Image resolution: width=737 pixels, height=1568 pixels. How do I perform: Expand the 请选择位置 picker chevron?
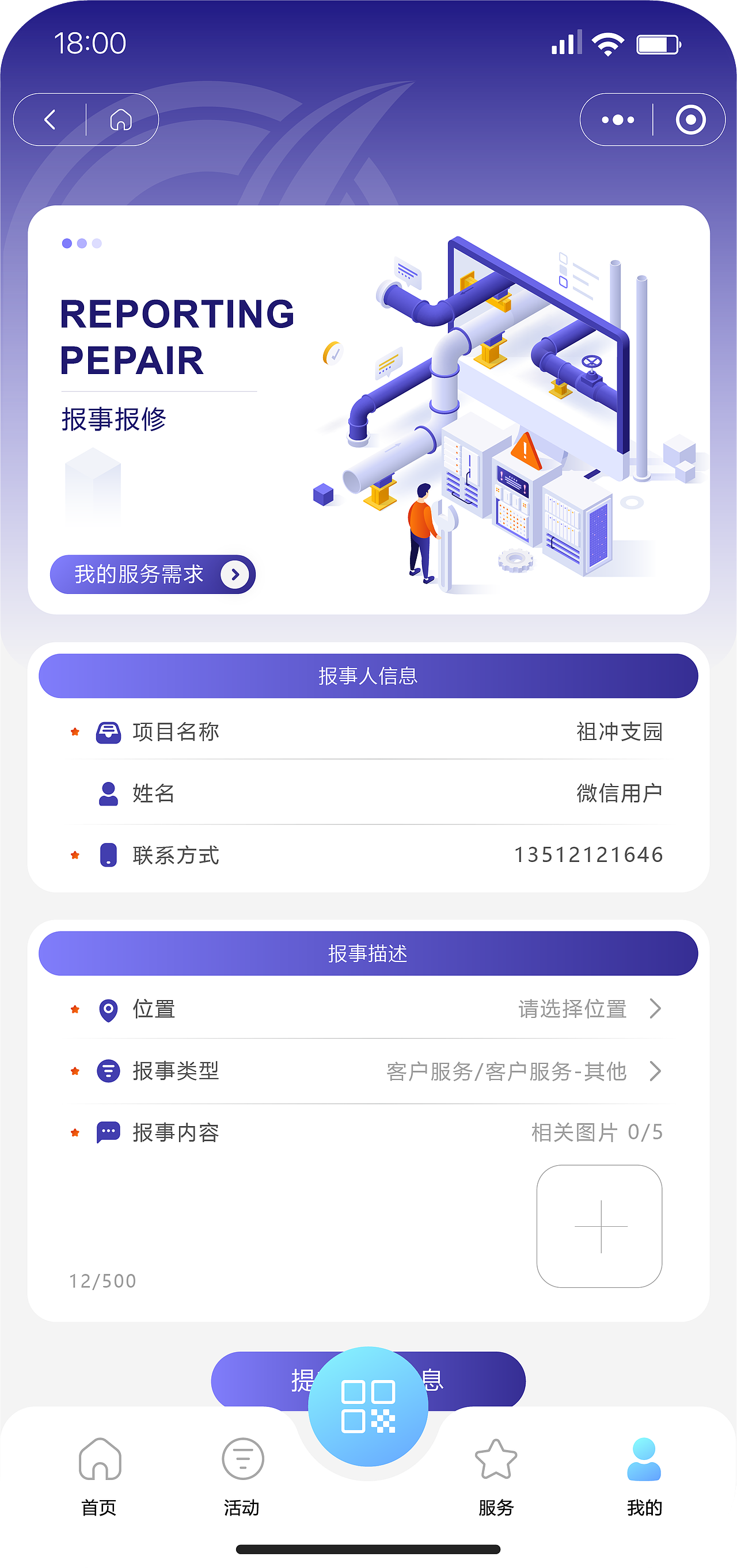point(655,1009)
